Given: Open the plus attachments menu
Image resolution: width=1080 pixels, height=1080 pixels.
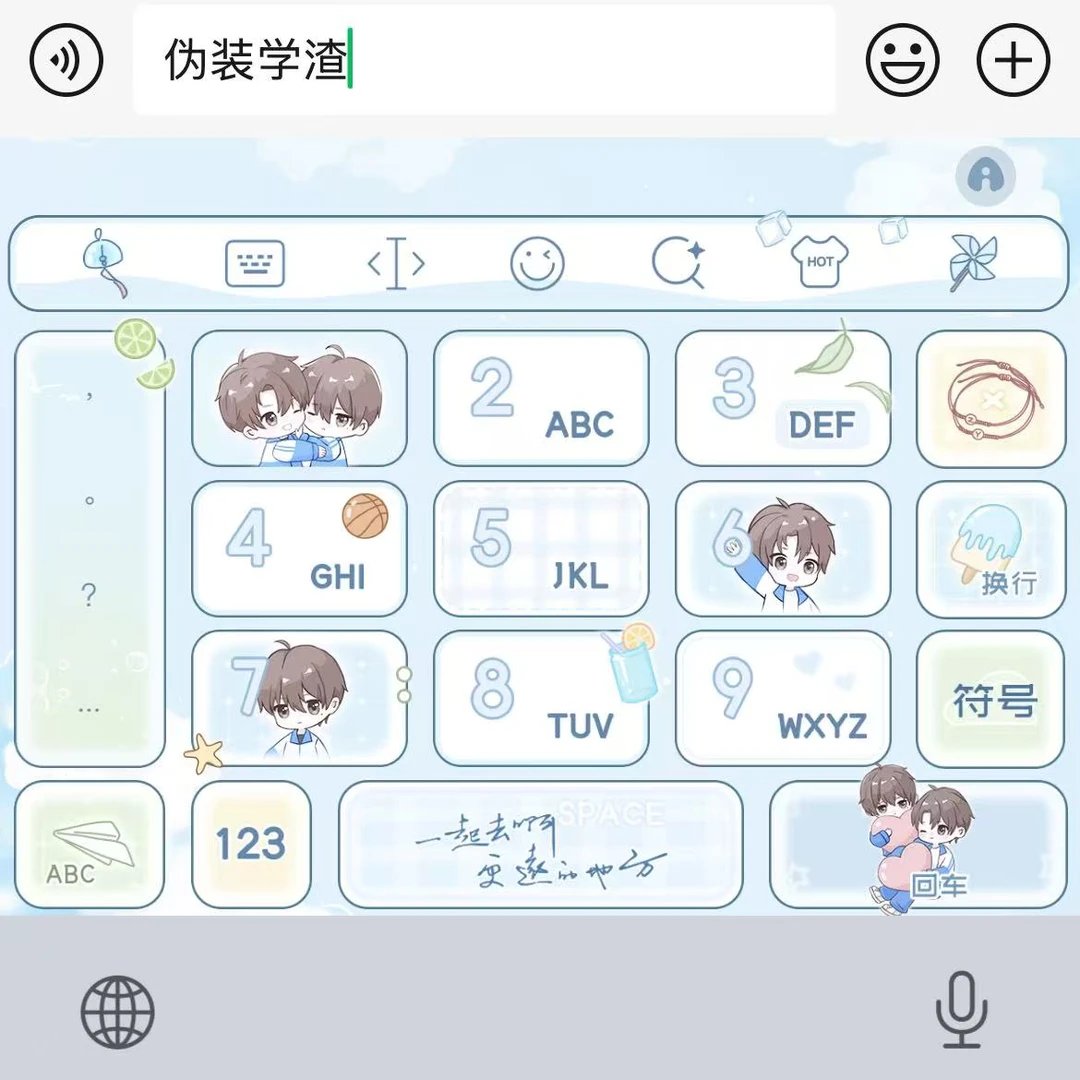Looking at the screenshot, I should point(1013,60).
